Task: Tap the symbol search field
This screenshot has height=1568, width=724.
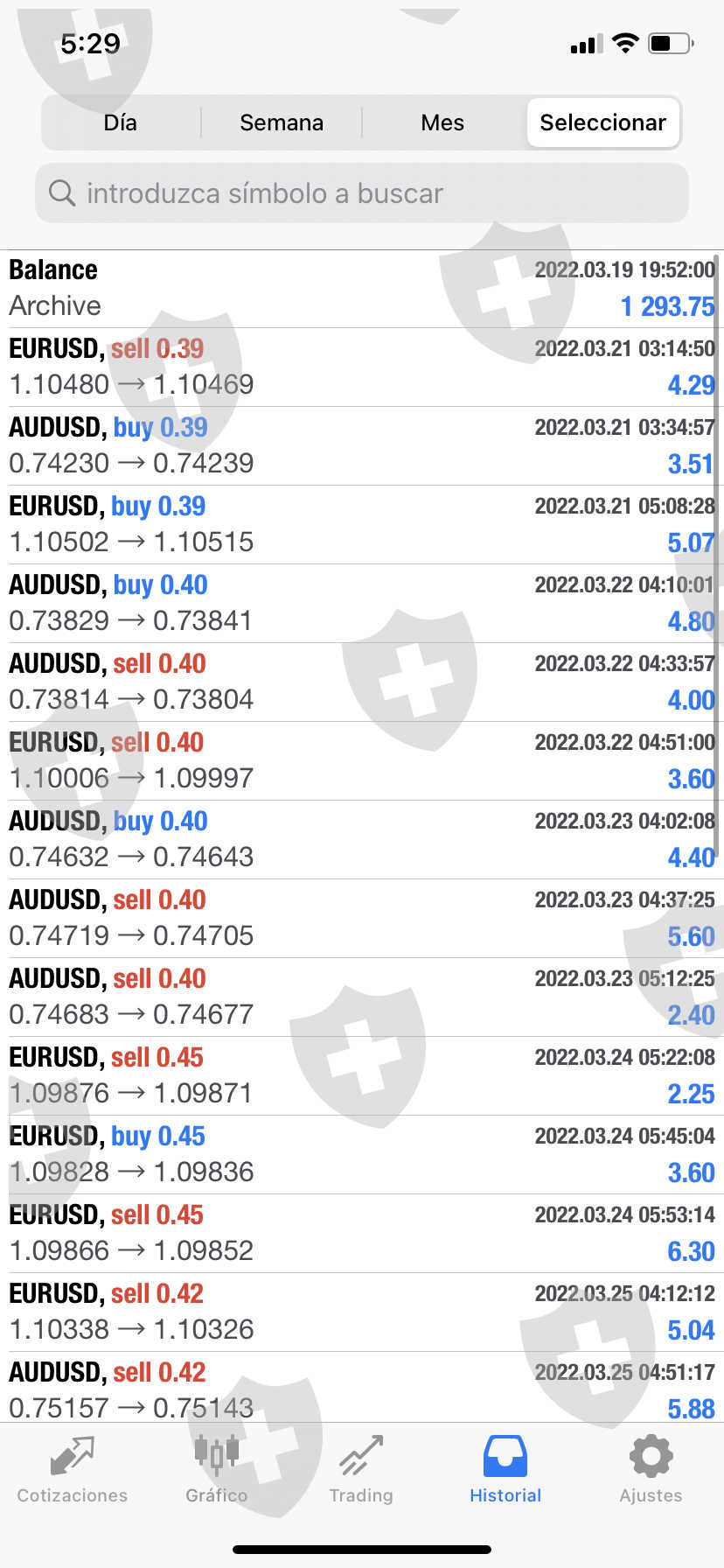Action: [x=362, y=192]
